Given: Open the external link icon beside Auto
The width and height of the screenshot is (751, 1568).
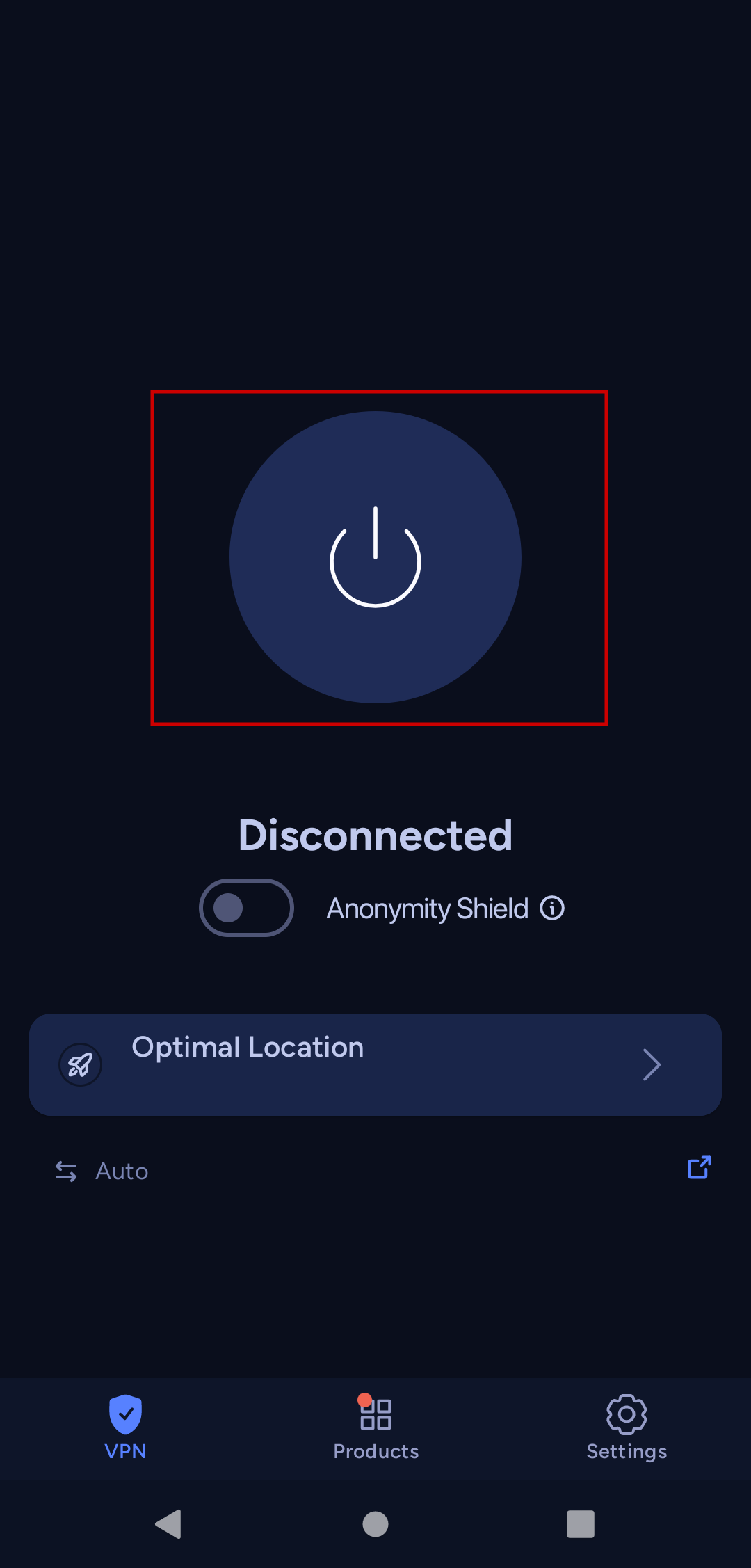Looking at the screenshot, I should pyautogui.click(x=698, y=1167).
